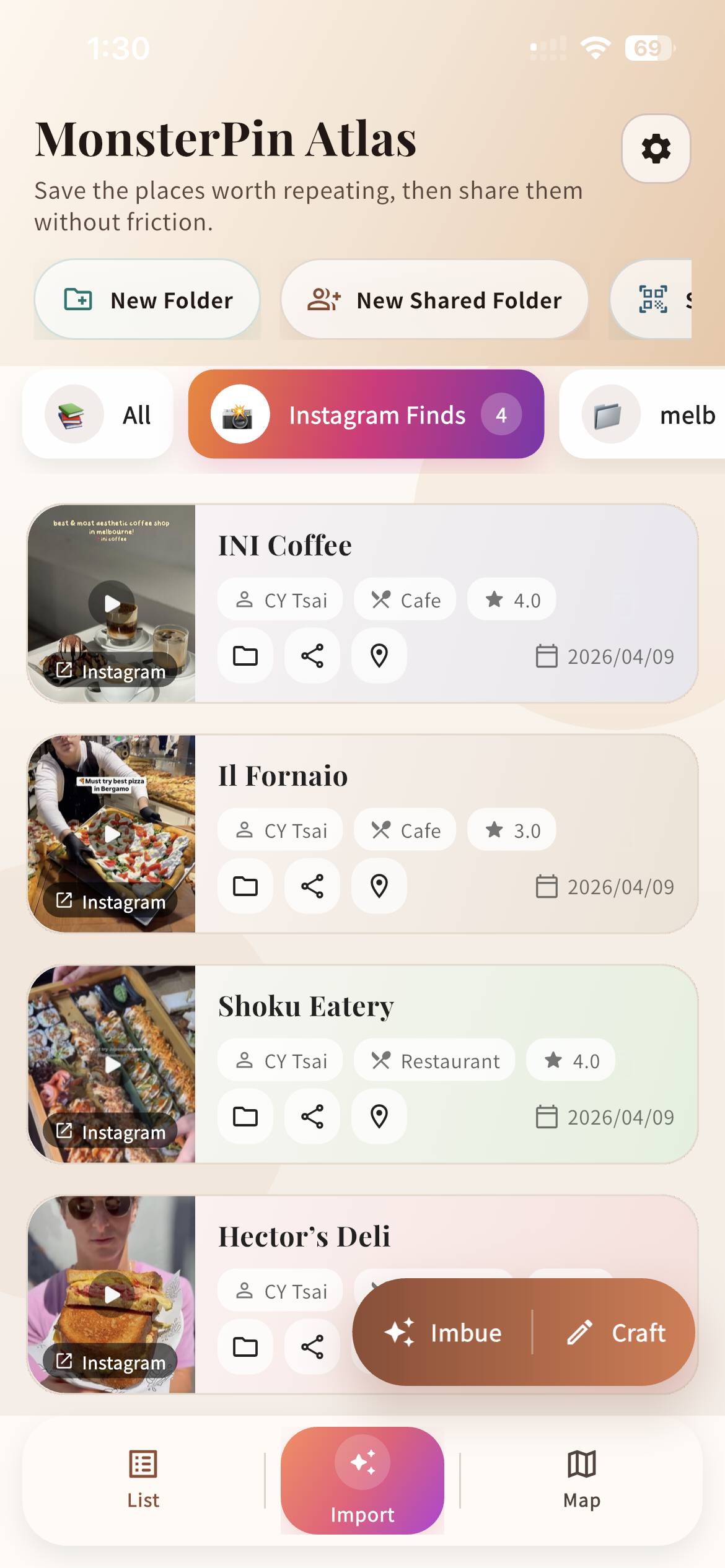Open map pin icon for Shoku Eatery
Viewport: 725px width, 1568px height.
pos(379,1117)
